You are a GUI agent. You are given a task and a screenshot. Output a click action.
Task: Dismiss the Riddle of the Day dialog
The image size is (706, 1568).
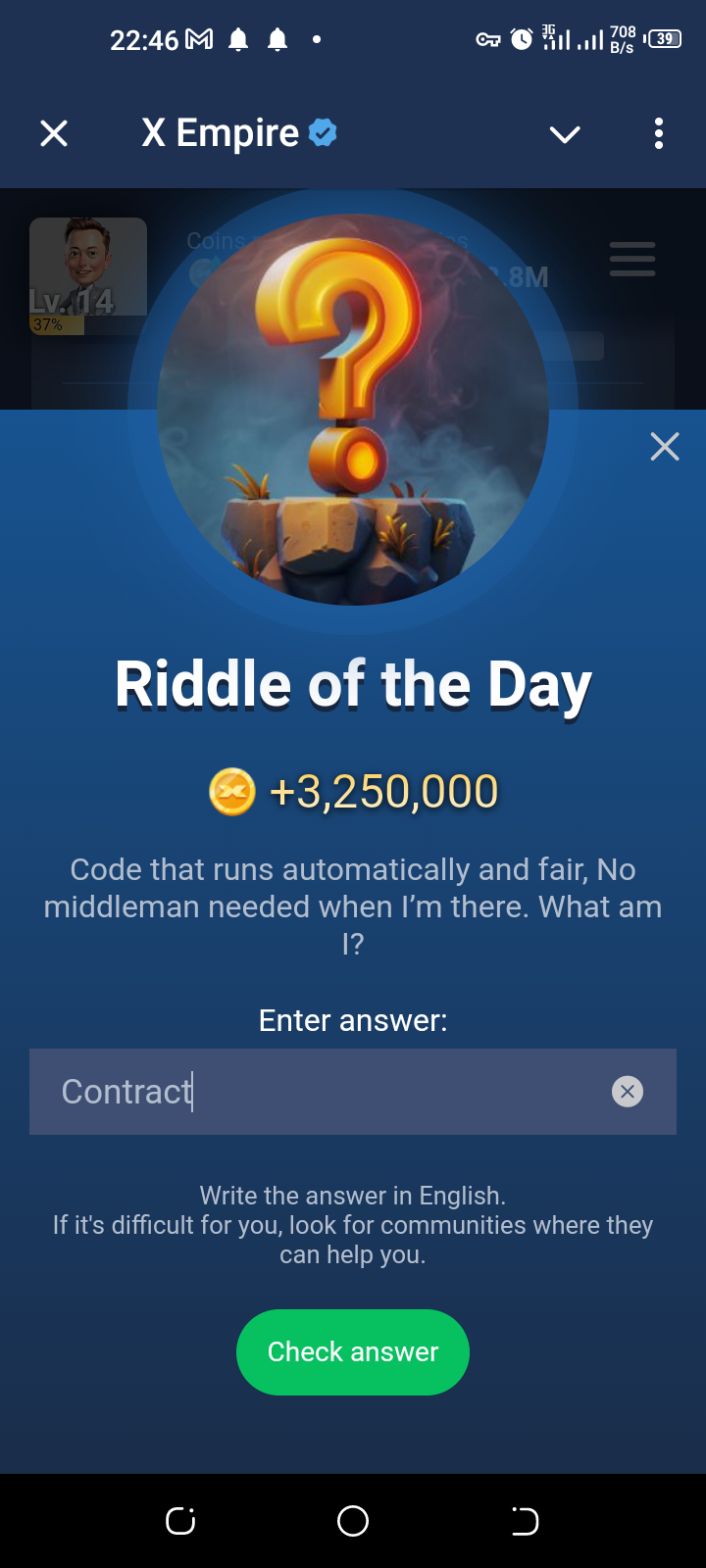point(665,447)
